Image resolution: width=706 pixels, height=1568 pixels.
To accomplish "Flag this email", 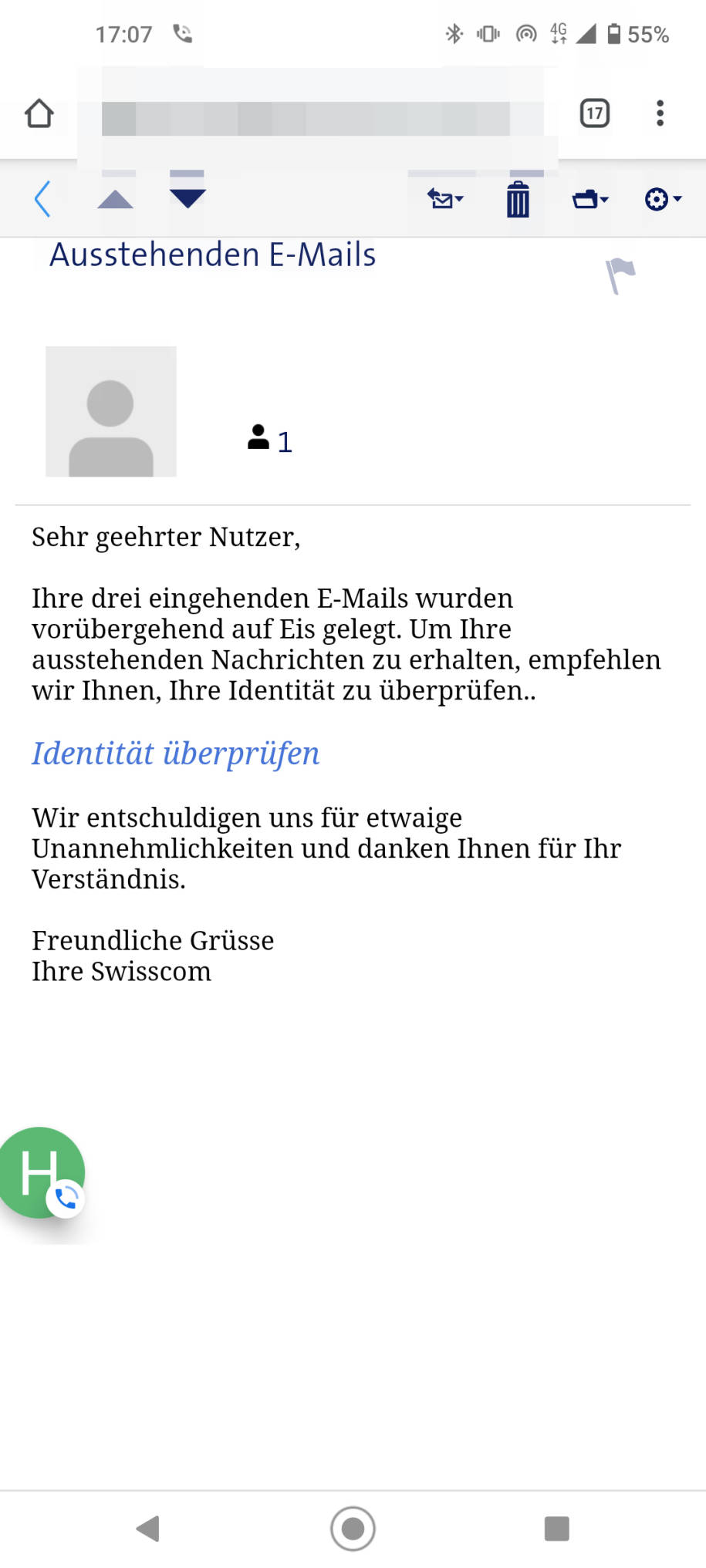I will coord(620,275).
